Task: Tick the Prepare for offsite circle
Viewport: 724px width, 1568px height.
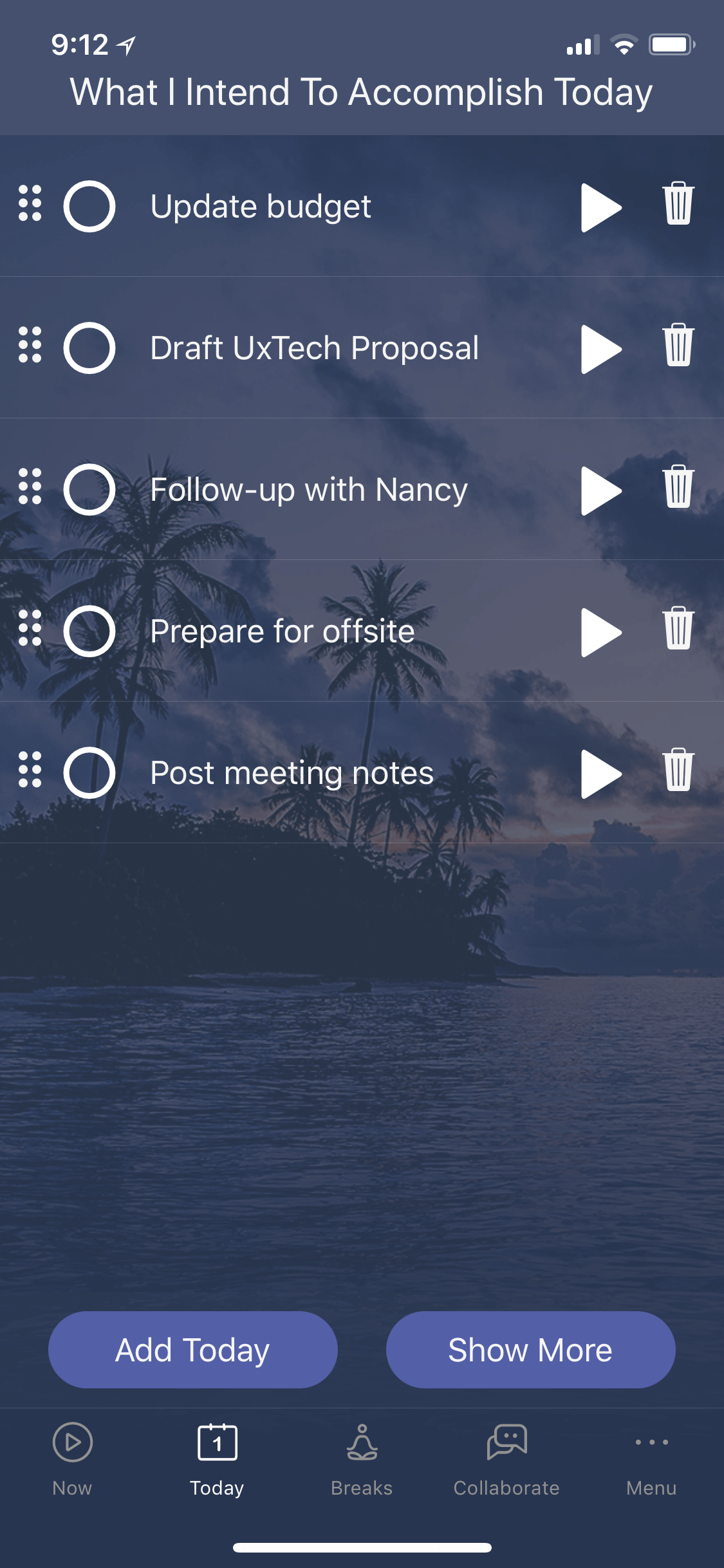Action: 89,631
